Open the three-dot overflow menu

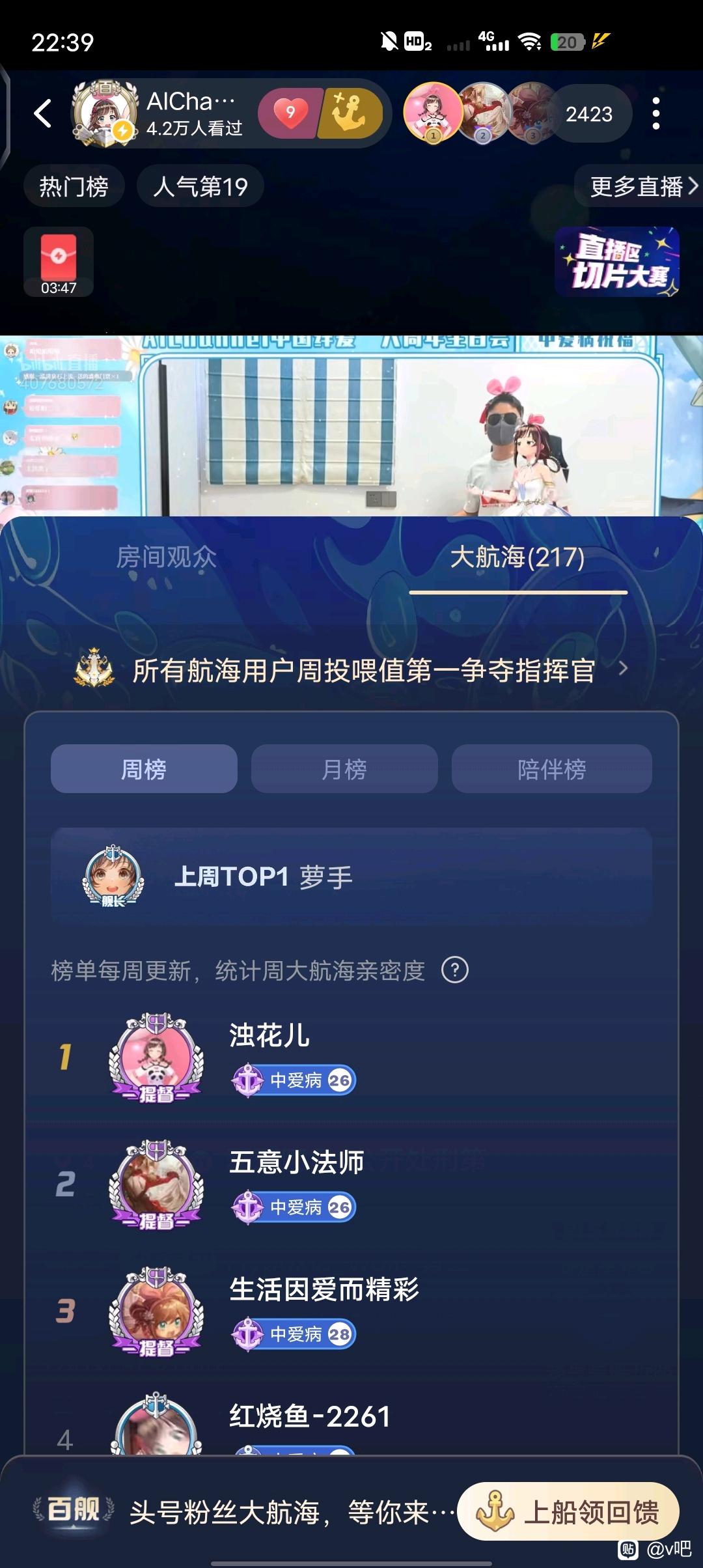[655, 113]
